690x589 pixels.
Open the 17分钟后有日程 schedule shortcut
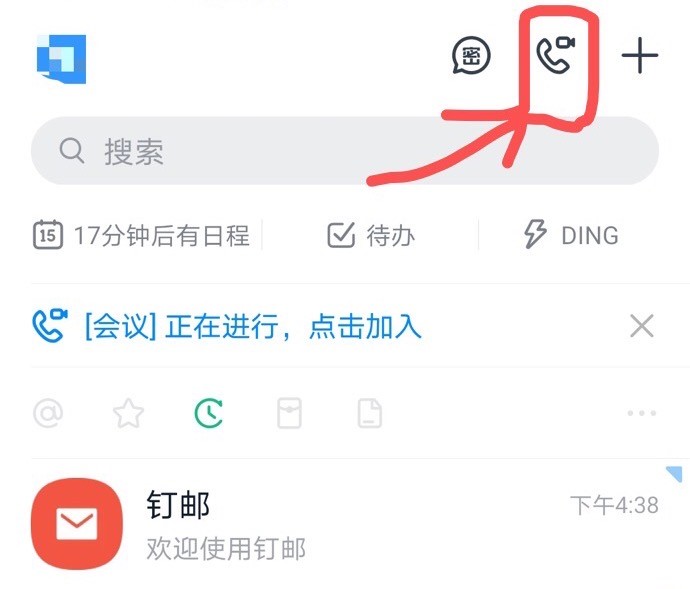[142, 236]
